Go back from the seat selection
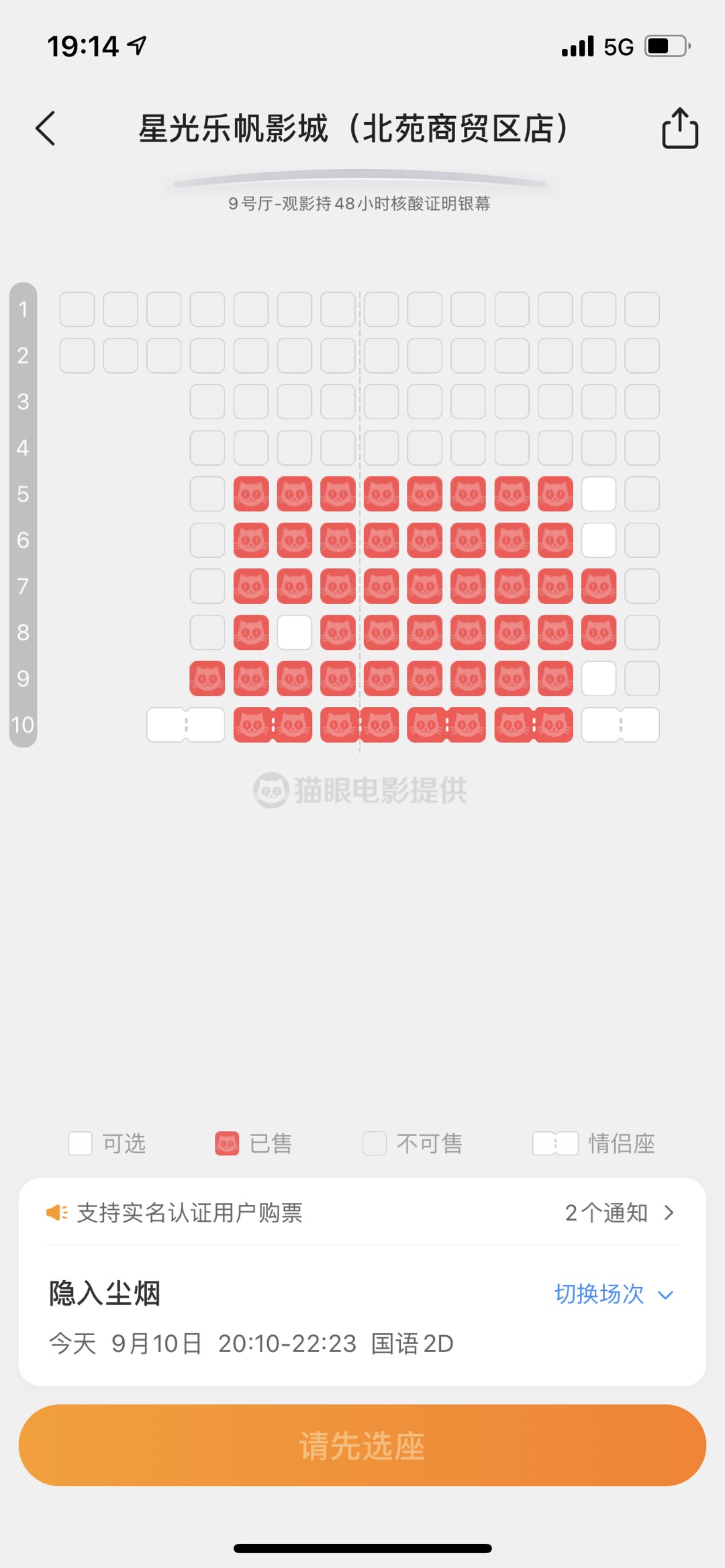Viewport: 725px width, 1568px height. click(x=46, y=128)
